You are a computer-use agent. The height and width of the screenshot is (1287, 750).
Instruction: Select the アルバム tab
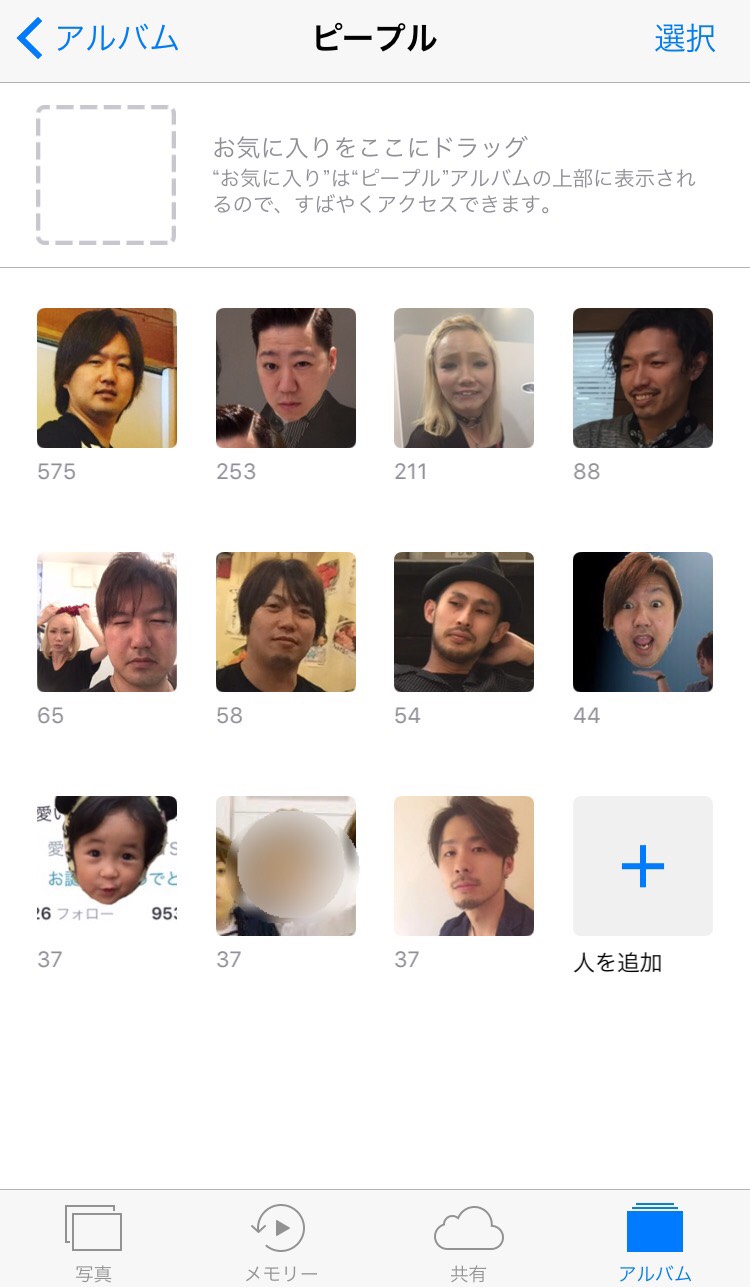click(x=655, y=1240)
